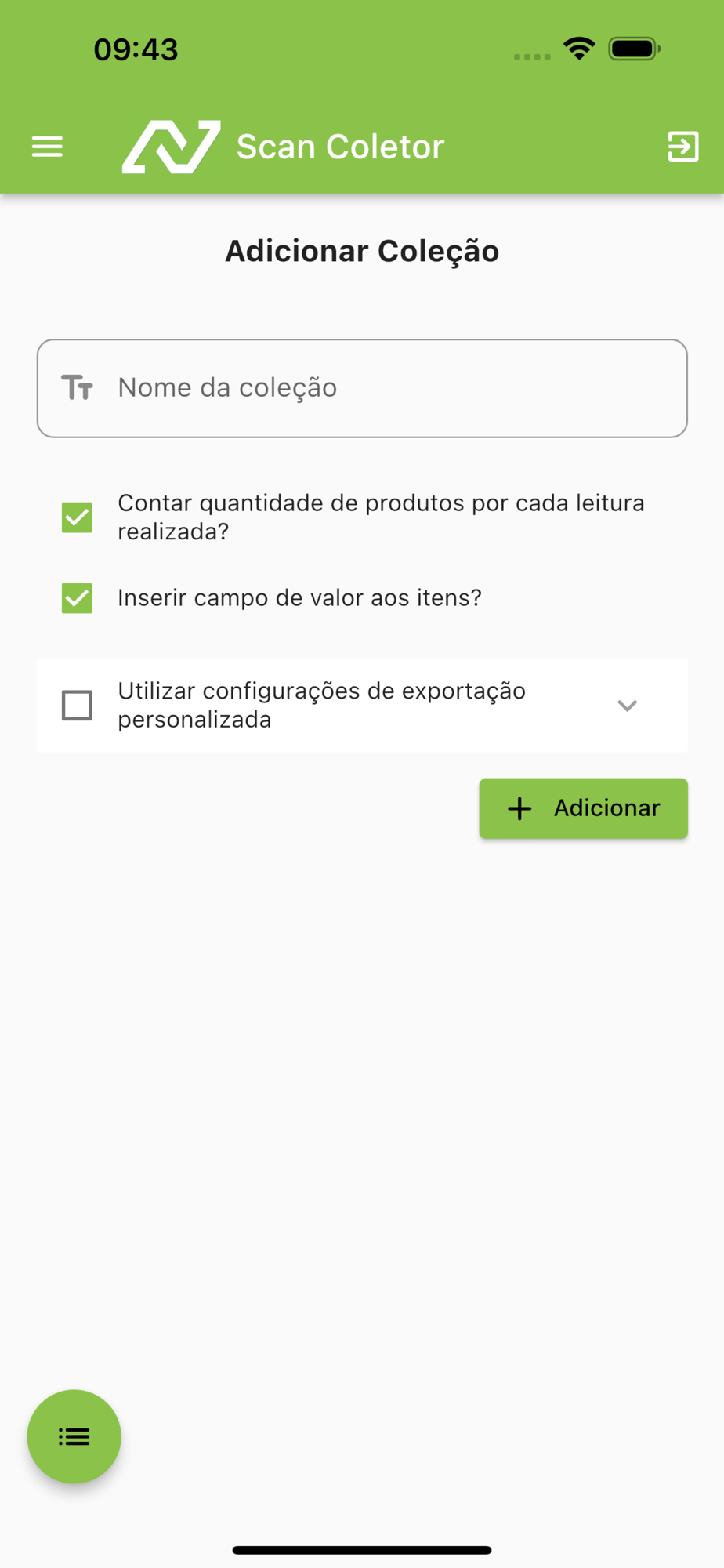Open the hamburger drawer menu
This screenshot has height=1568, width=724.
[47, 147]
